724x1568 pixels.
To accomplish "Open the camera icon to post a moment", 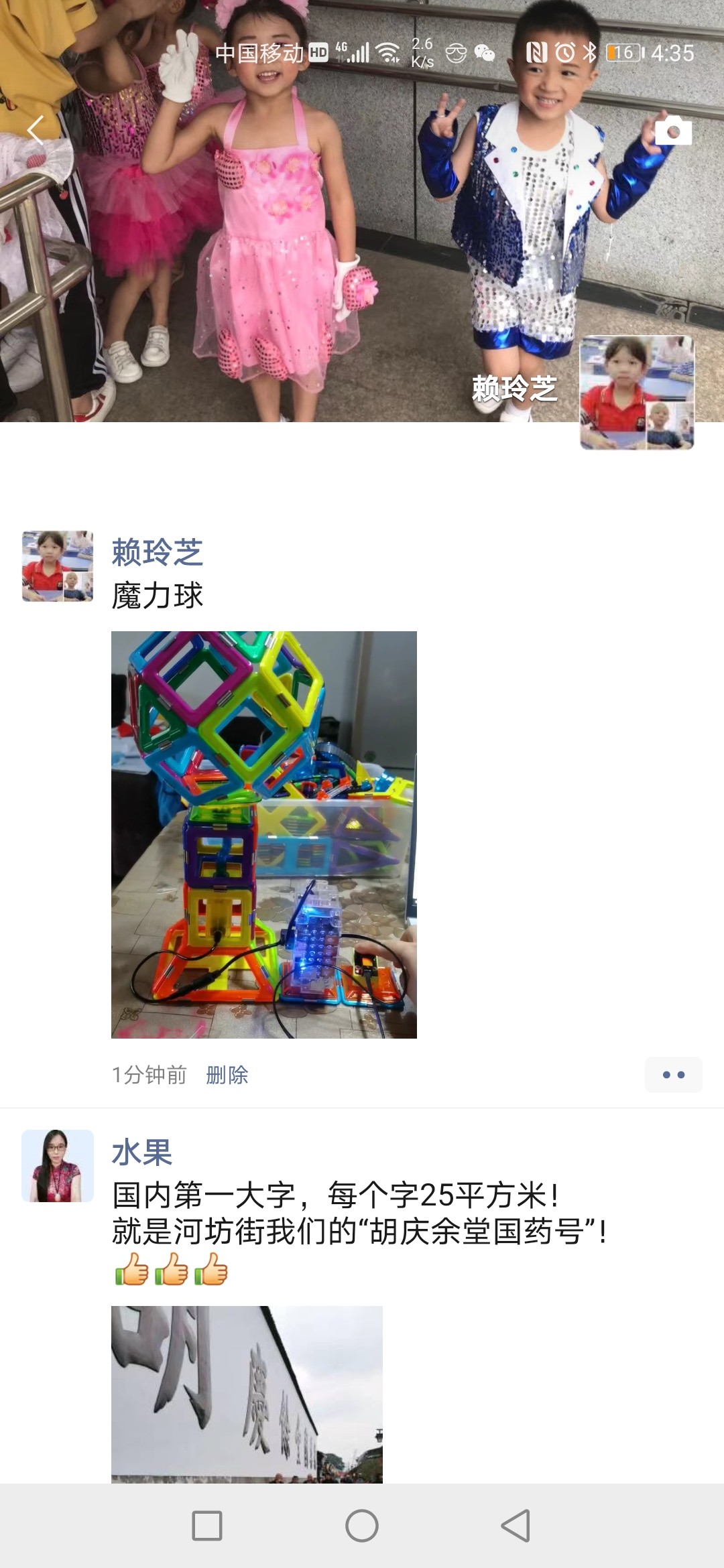I will point(673,131).
